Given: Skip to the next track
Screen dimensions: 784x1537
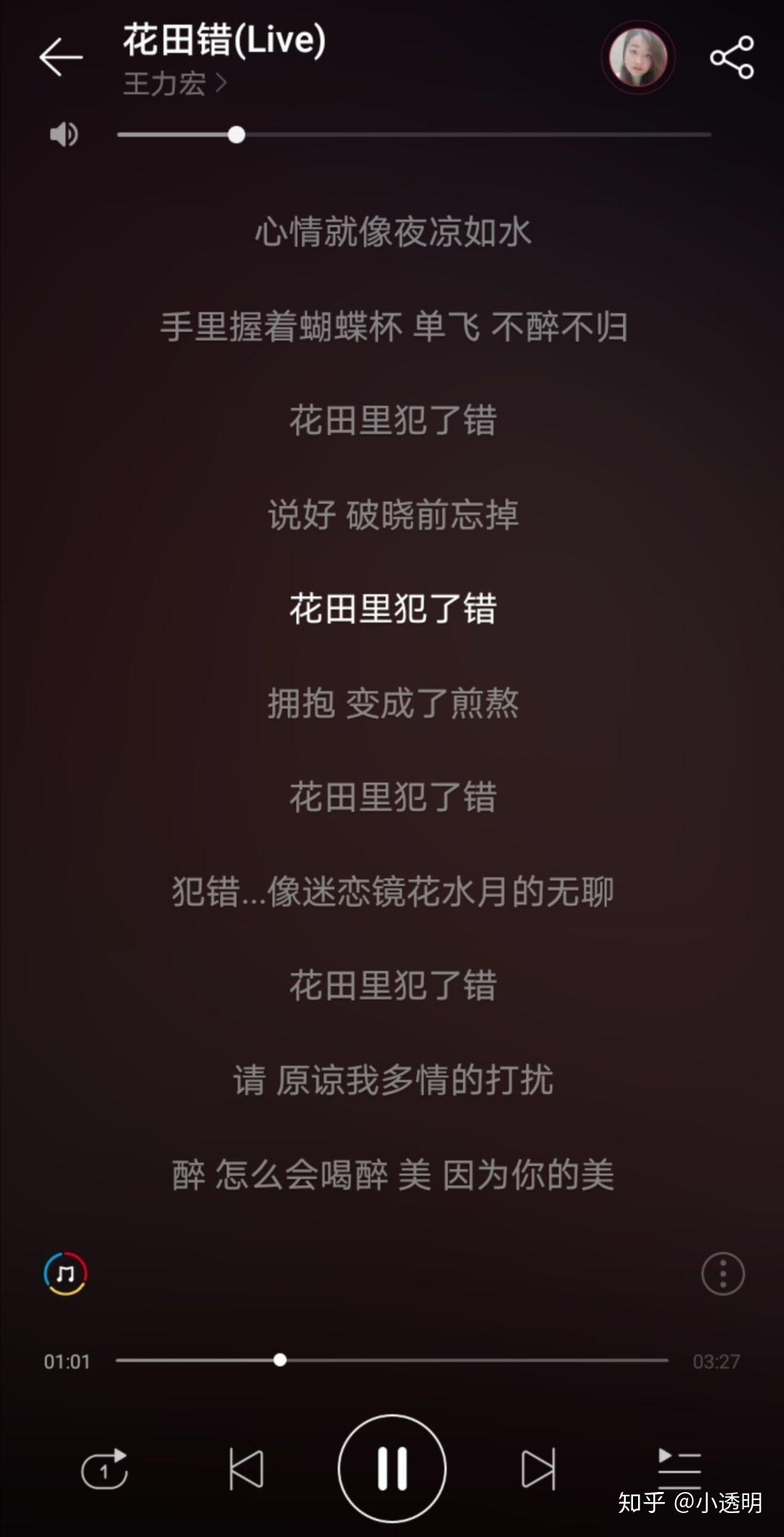Looking at the screenshot, I should pos(538,1469).
